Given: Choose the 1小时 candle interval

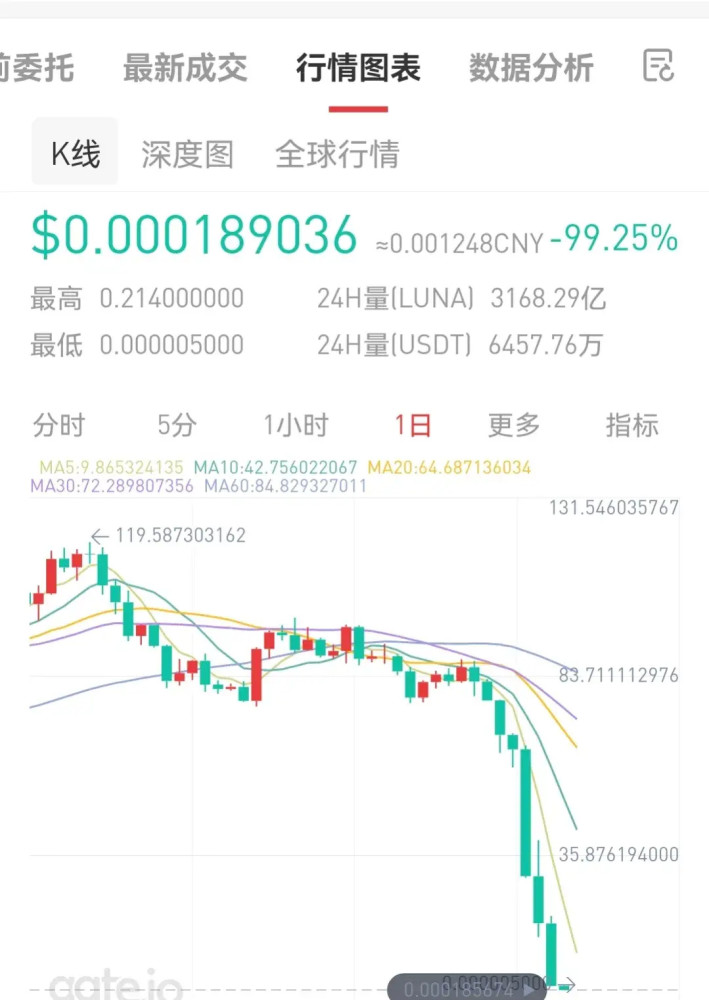Looking at the screenshot, I should point(296,425).
